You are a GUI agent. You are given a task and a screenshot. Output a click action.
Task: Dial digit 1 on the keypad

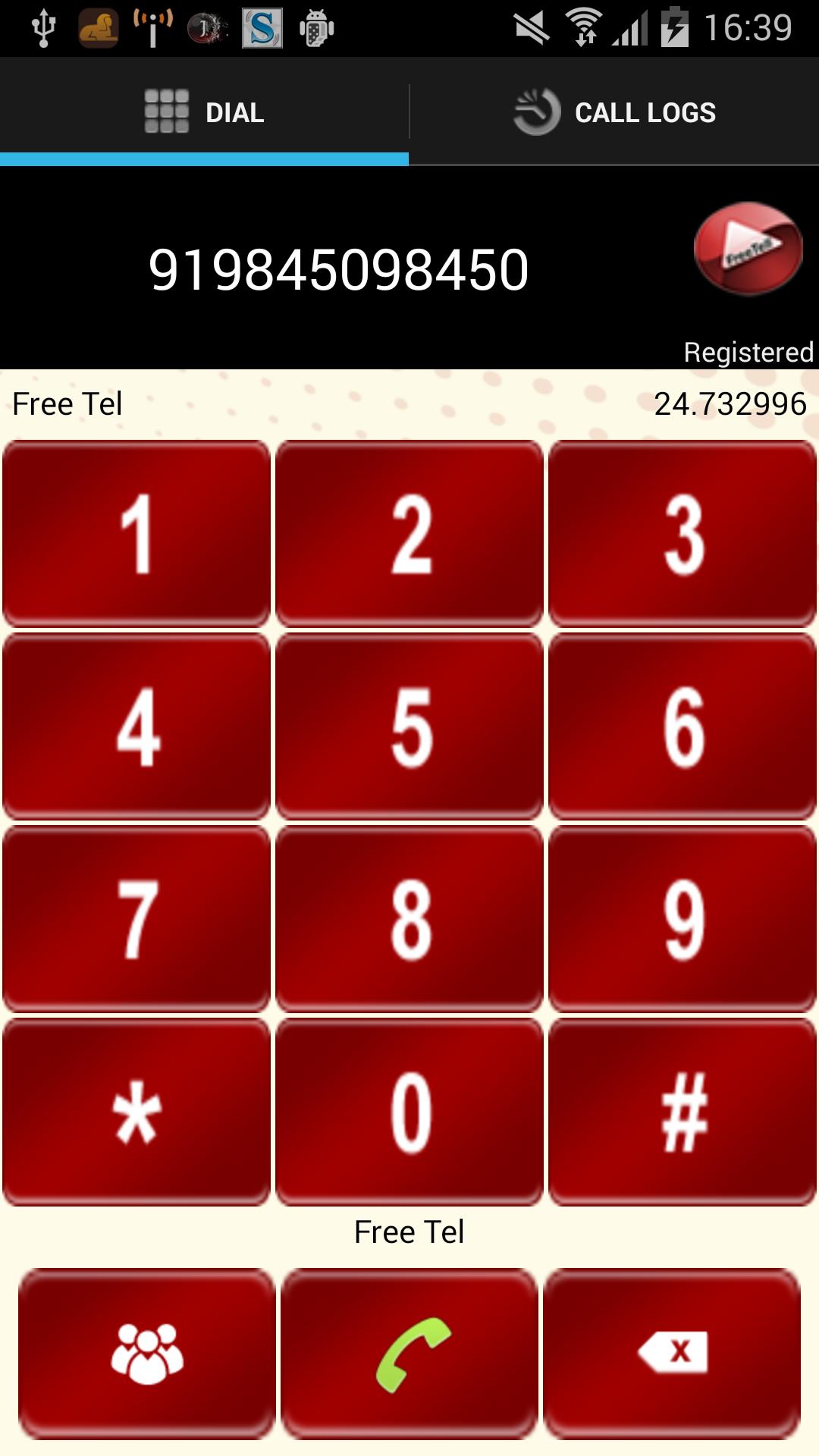136,533
